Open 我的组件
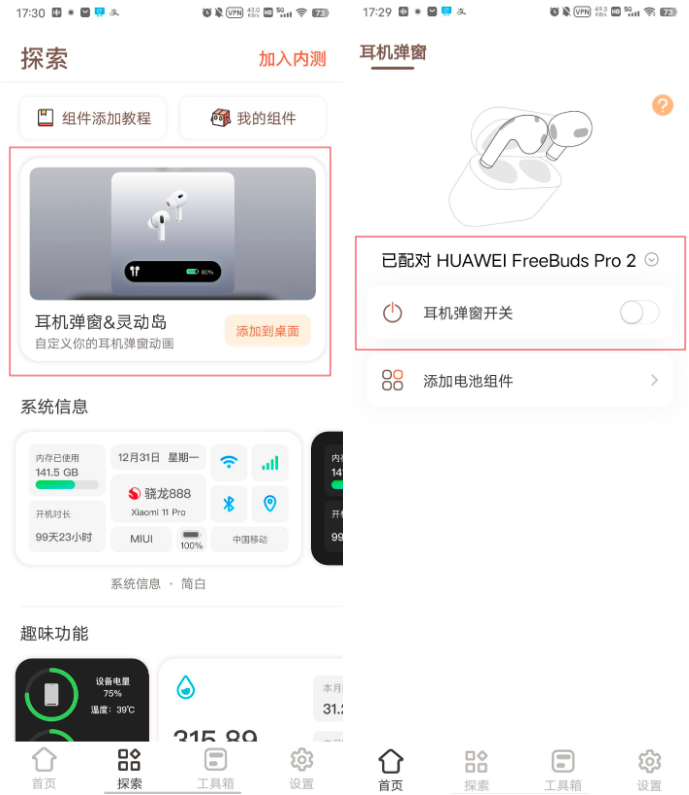Image resolution: width=689 pixels, height=795 pixels. pyautogui.click(x=253, y=118)
